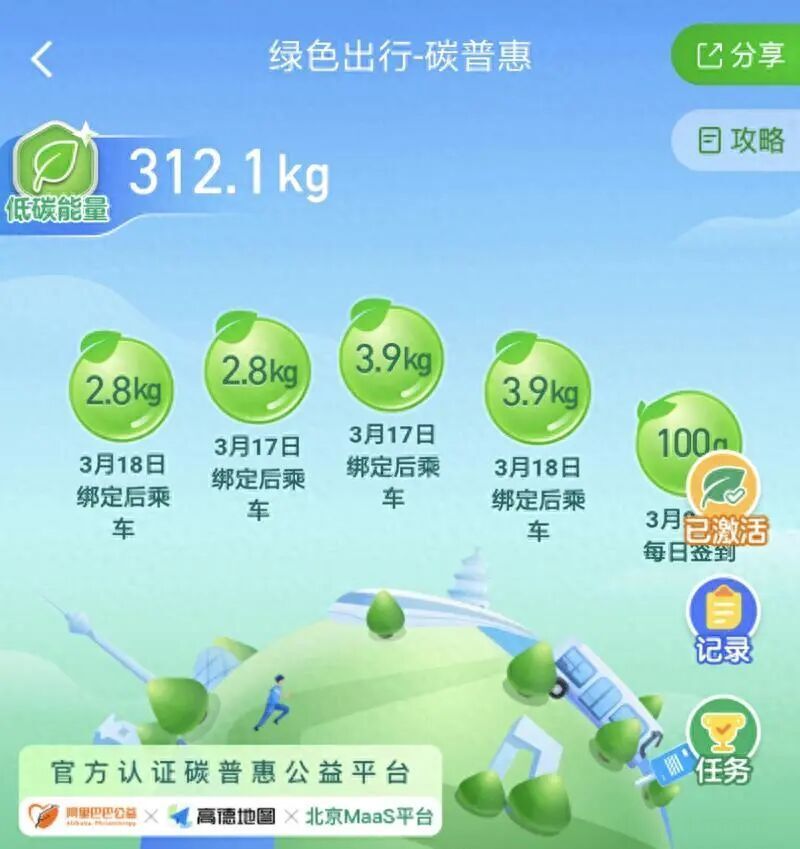Tap the running person on the globe
The image size is (800, 849).
coord(273,702)
